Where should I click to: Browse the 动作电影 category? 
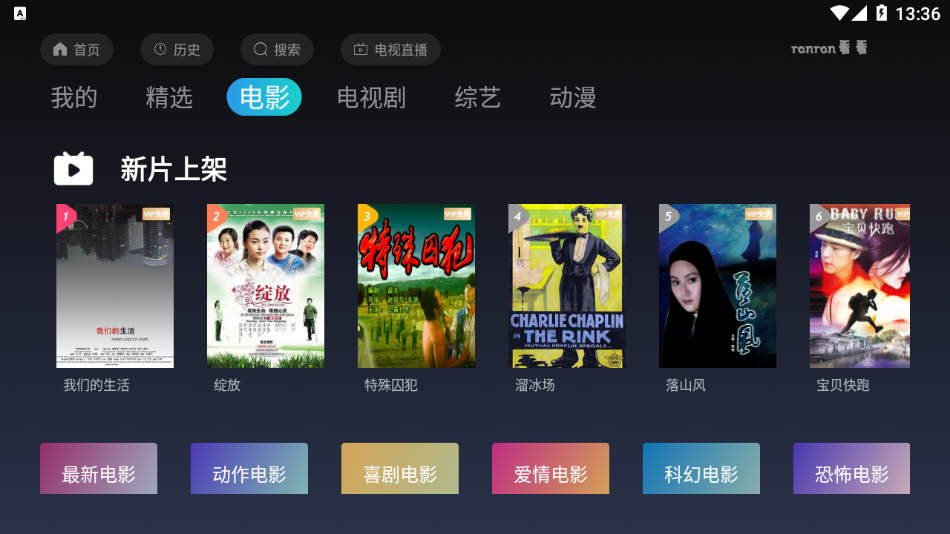249,469
